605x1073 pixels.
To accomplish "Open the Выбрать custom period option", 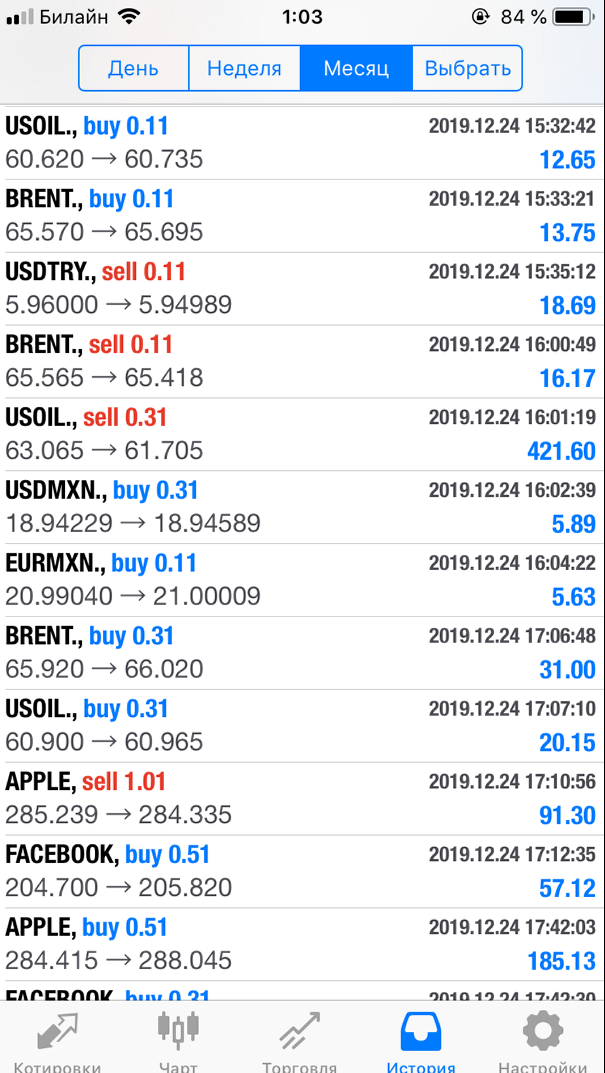I will 467,68.
